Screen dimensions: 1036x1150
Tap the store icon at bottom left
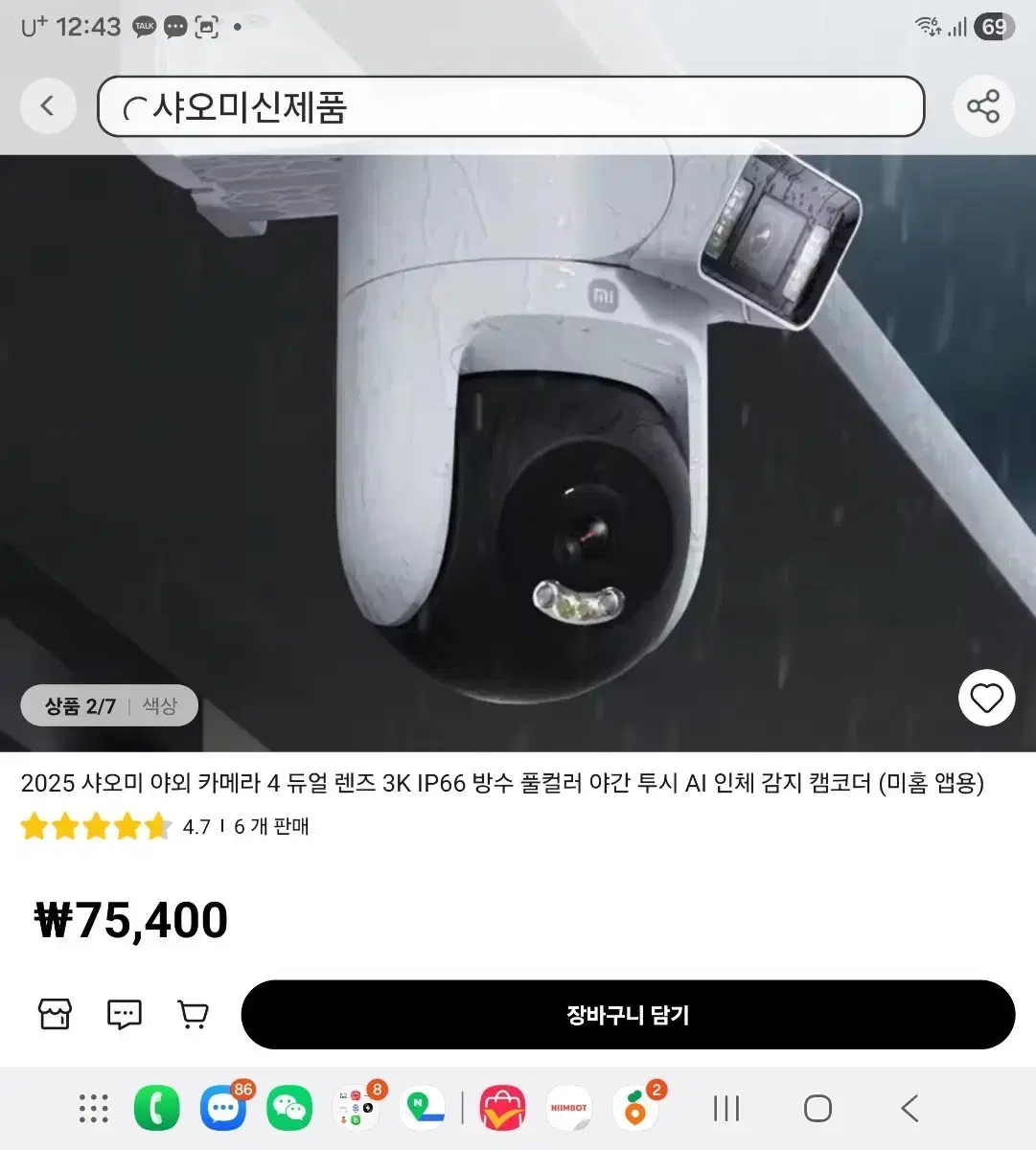55,1014
